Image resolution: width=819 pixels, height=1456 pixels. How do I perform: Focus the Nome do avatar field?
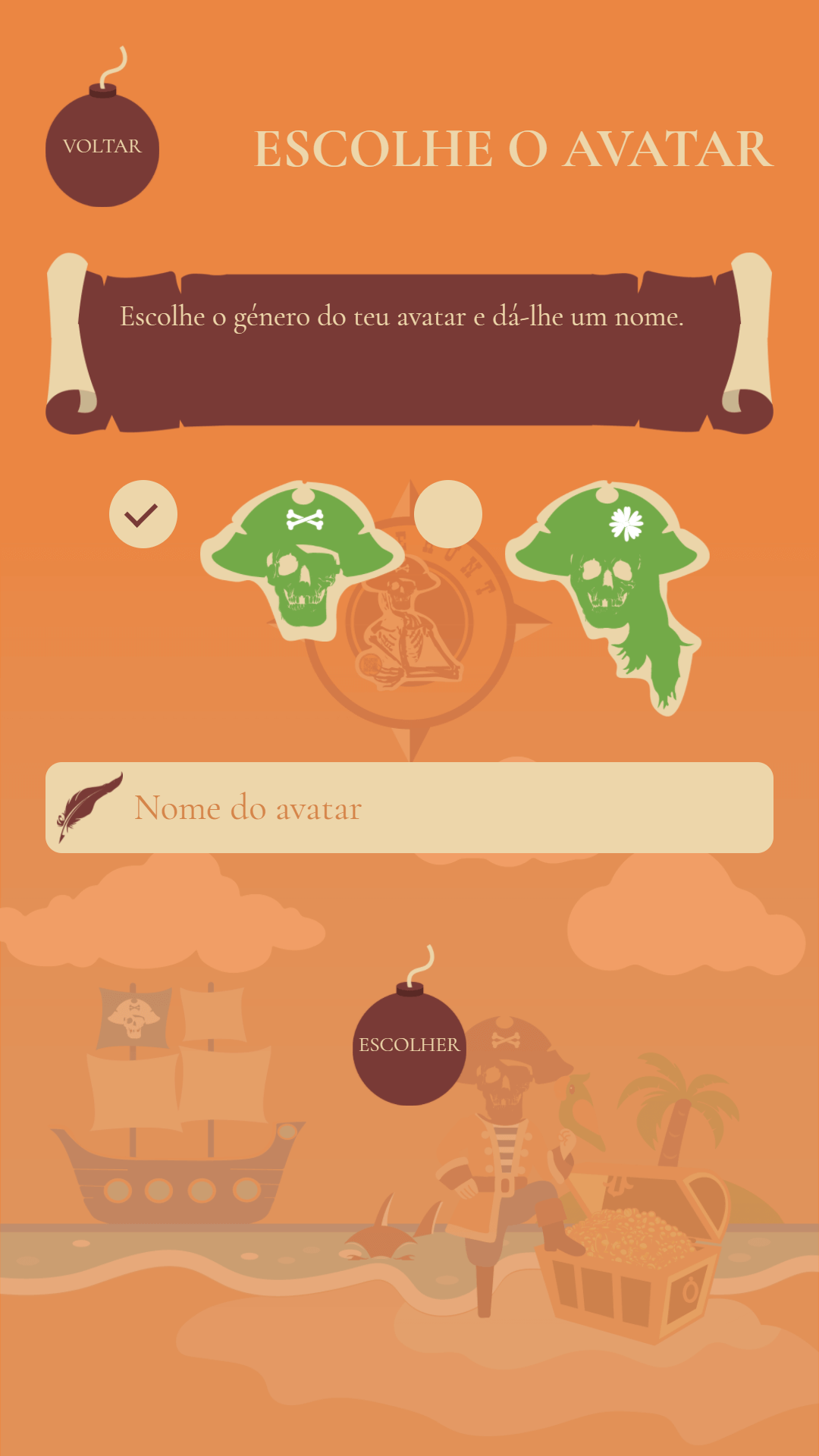[x=440, y=808]
